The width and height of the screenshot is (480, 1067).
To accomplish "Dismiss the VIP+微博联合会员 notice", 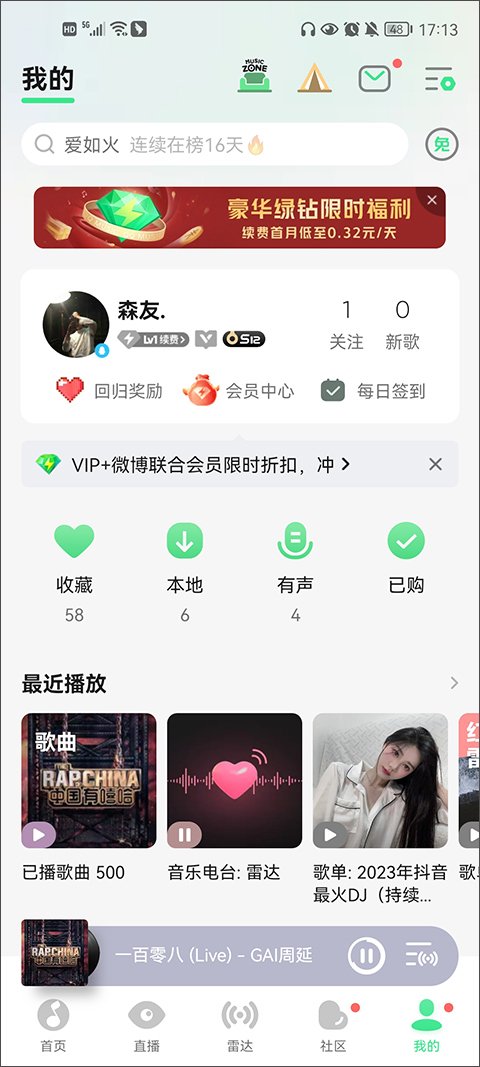I will pos(435,464).
